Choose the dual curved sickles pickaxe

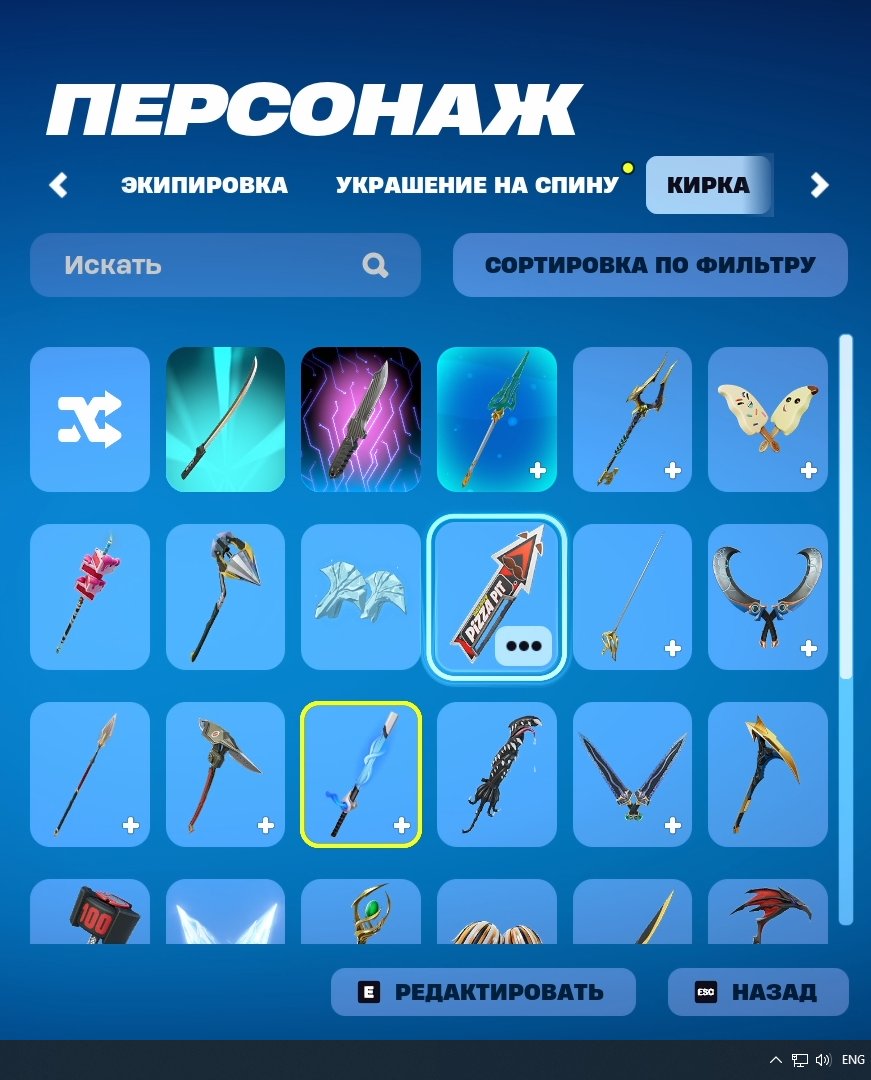point(768,597)
